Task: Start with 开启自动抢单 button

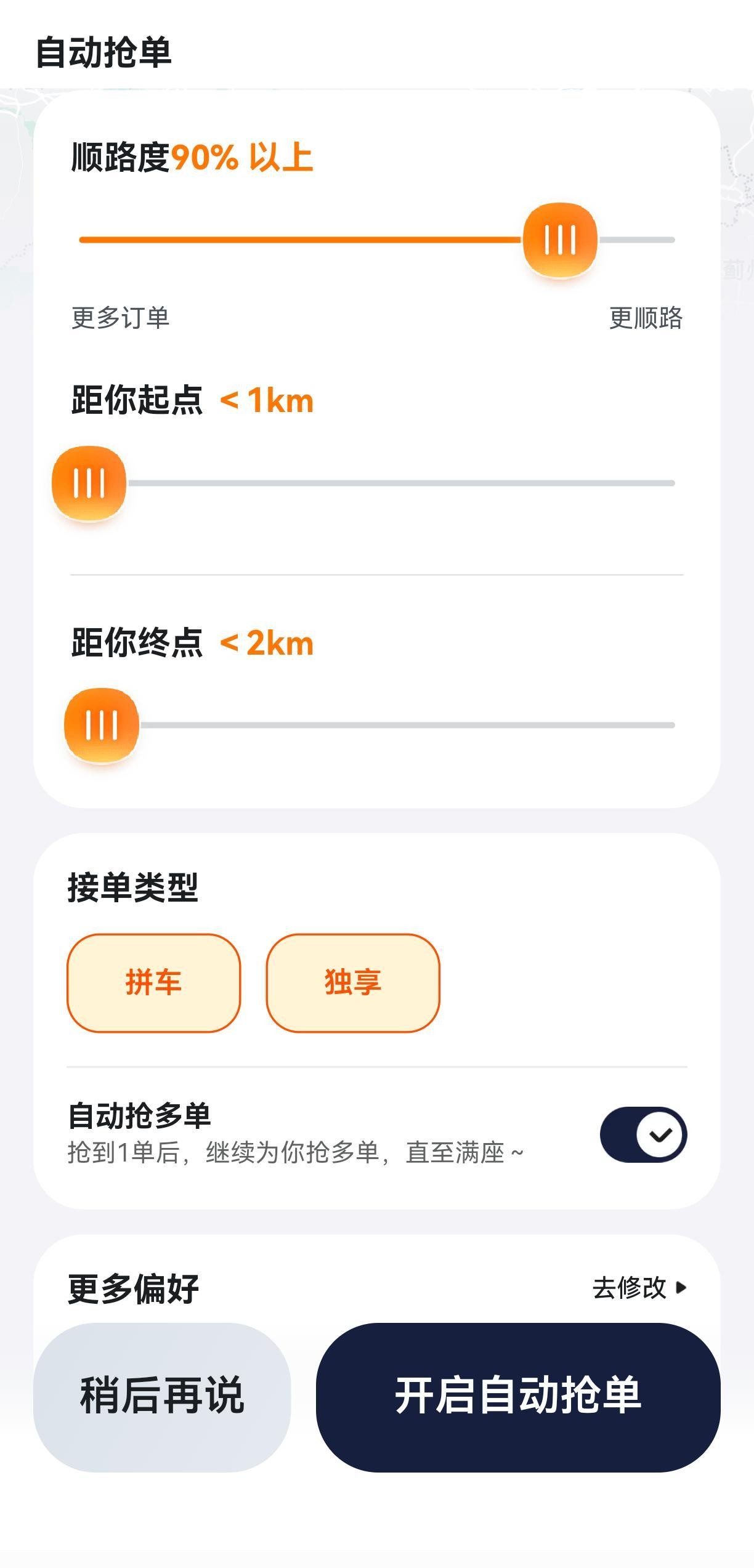Action: coord(518,1397)
